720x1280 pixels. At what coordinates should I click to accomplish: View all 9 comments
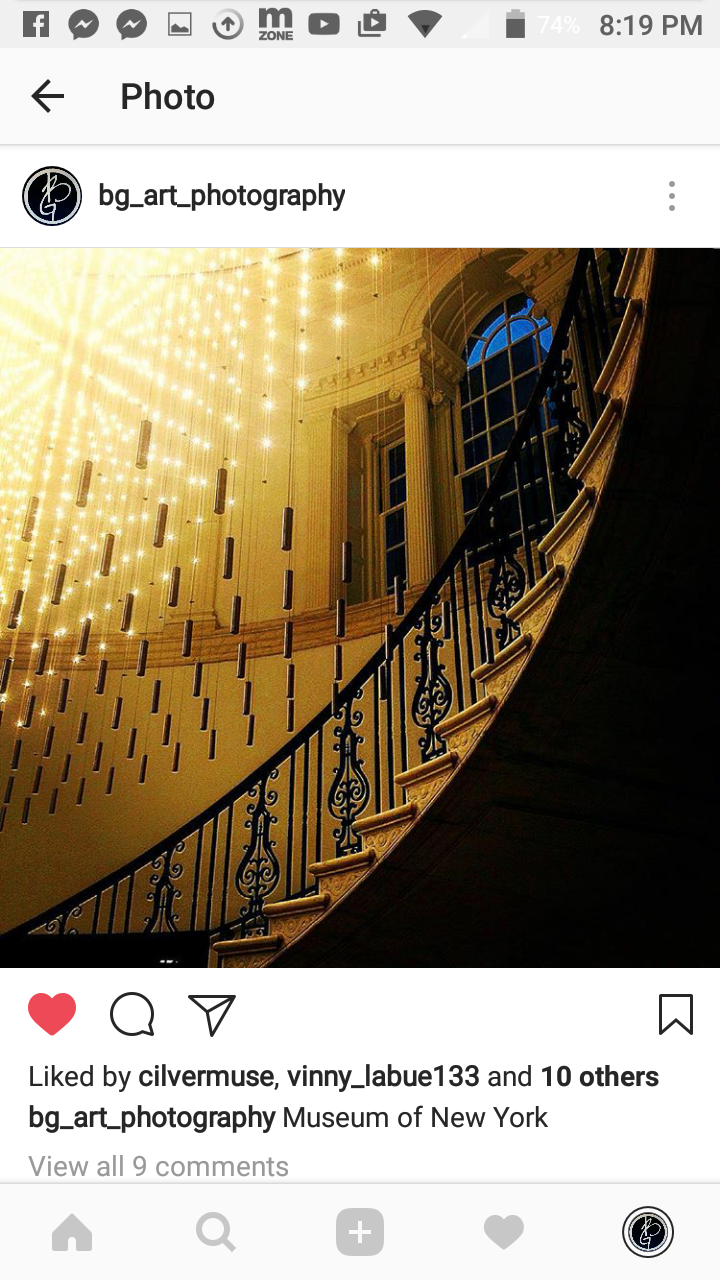tap(158, 1166)
